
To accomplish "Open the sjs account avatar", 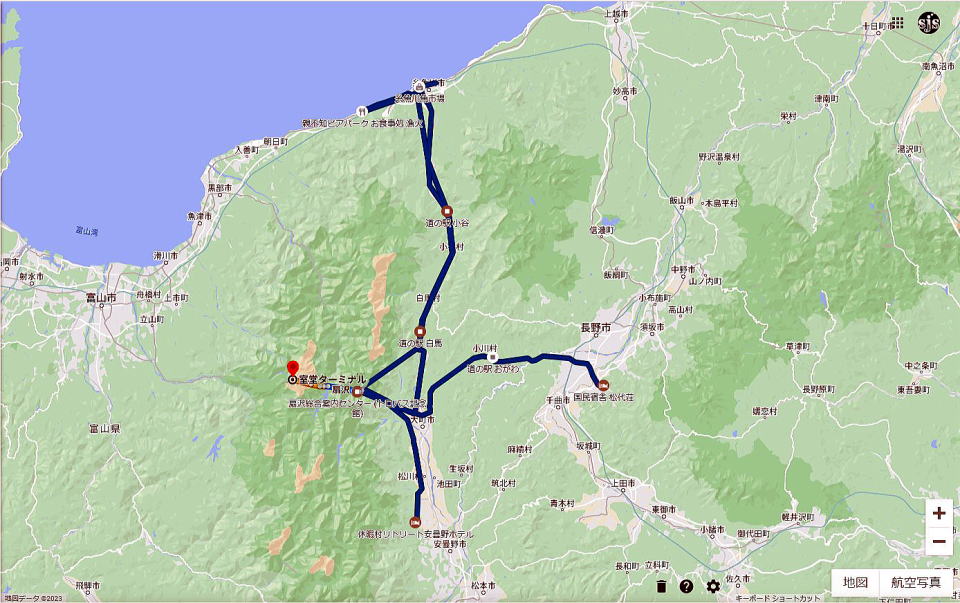I will (x=929, y=22).
